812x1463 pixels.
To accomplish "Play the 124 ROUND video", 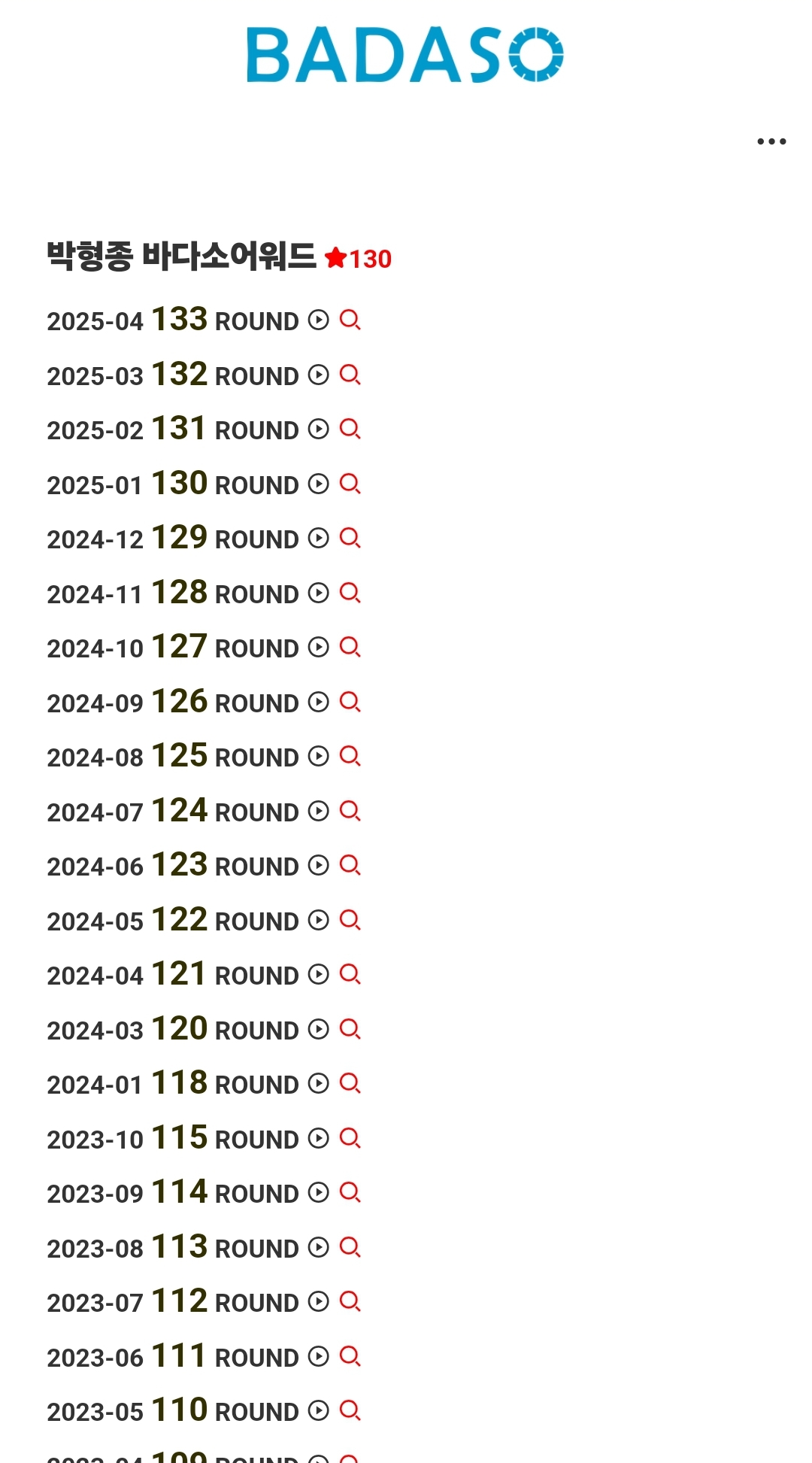I will [319, 811].
